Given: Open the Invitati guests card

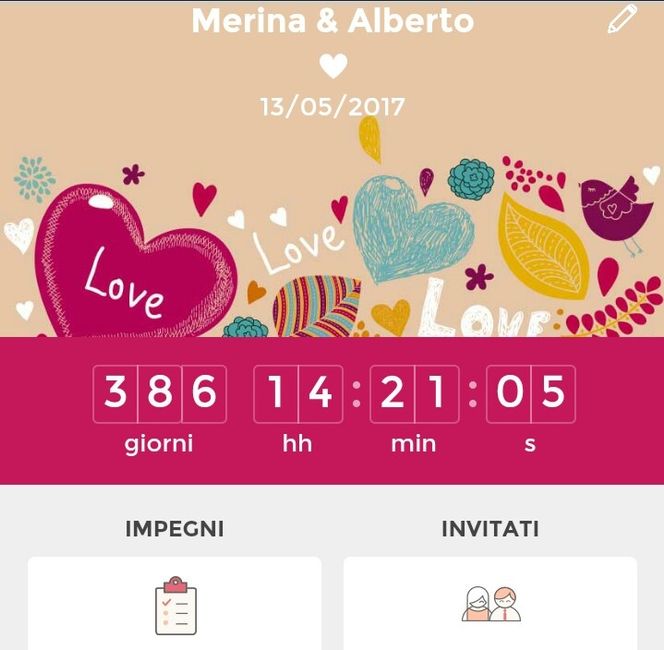Looking at the screenshot, I should click(490, 604).
